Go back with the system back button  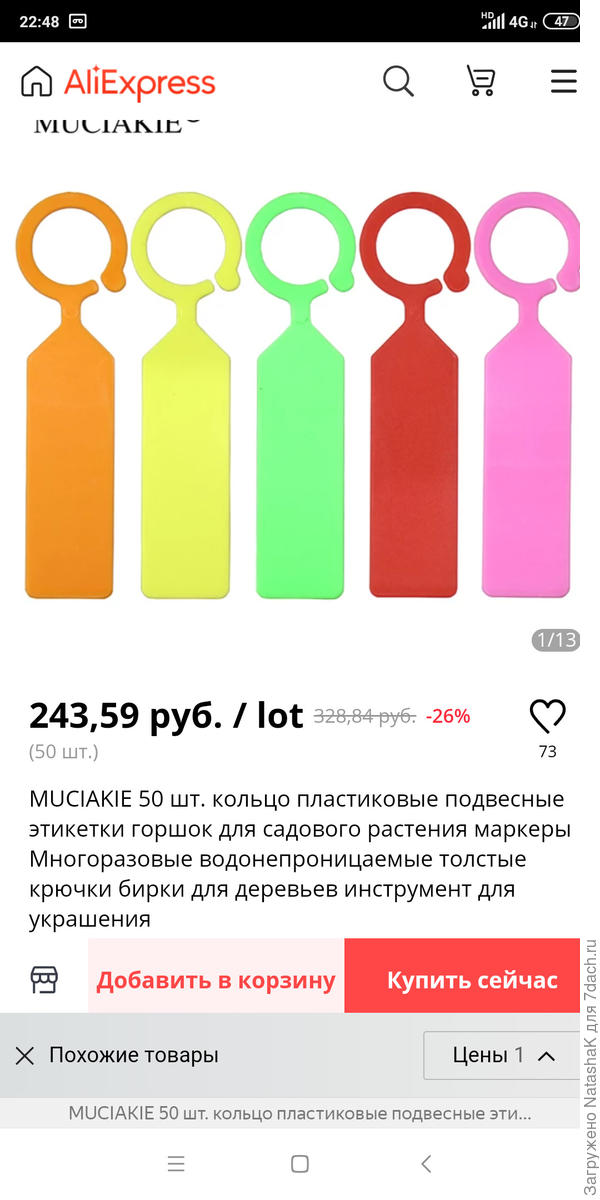tap(426, 1163)
